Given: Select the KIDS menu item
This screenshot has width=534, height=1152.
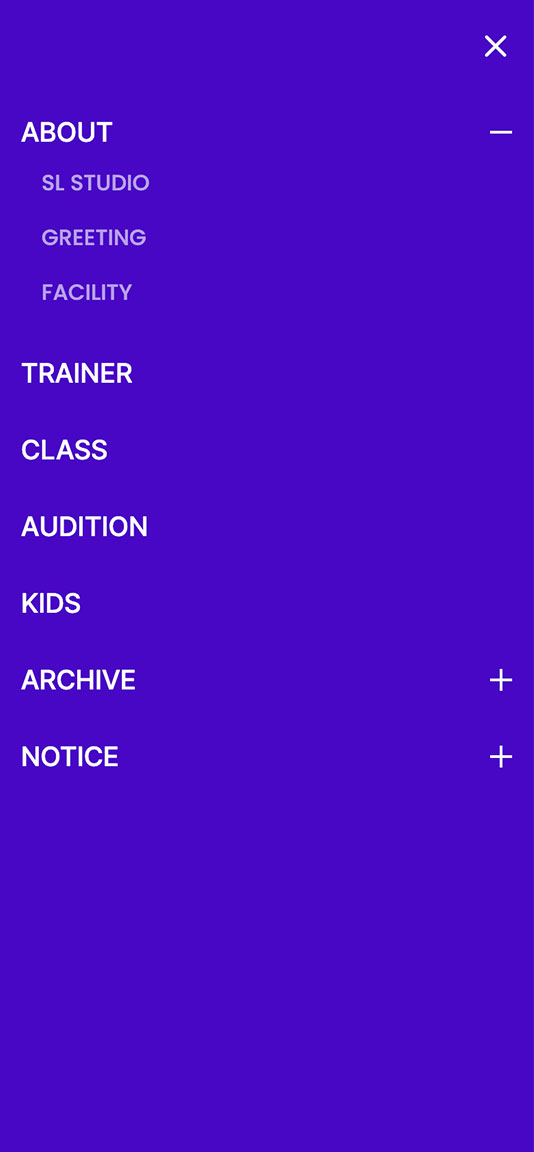Looking at the screenshot, I should click(51, 604).
